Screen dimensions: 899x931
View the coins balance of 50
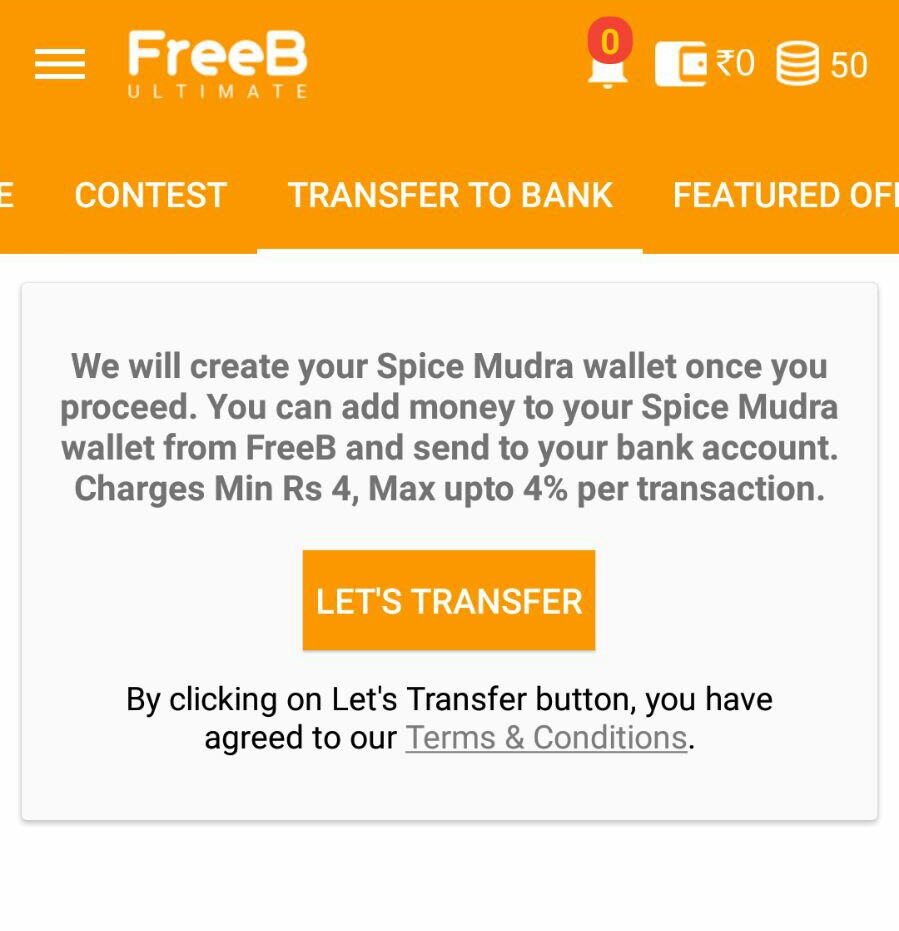click(x=822, y=65)
